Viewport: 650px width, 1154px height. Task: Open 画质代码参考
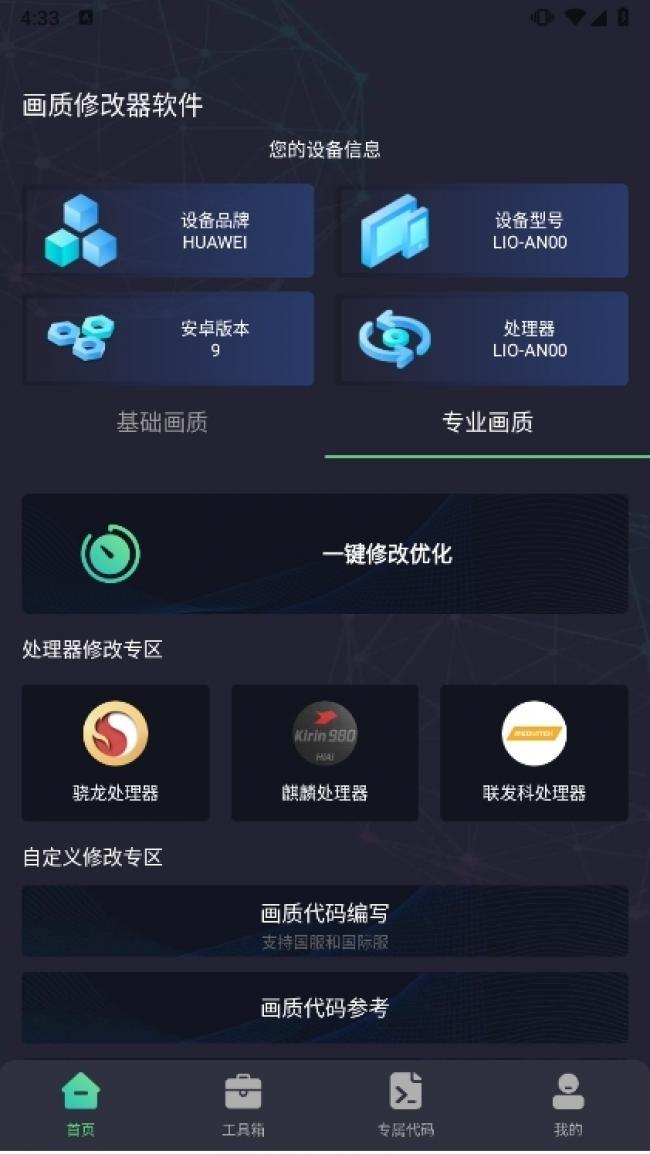(x=325, y=1008)
